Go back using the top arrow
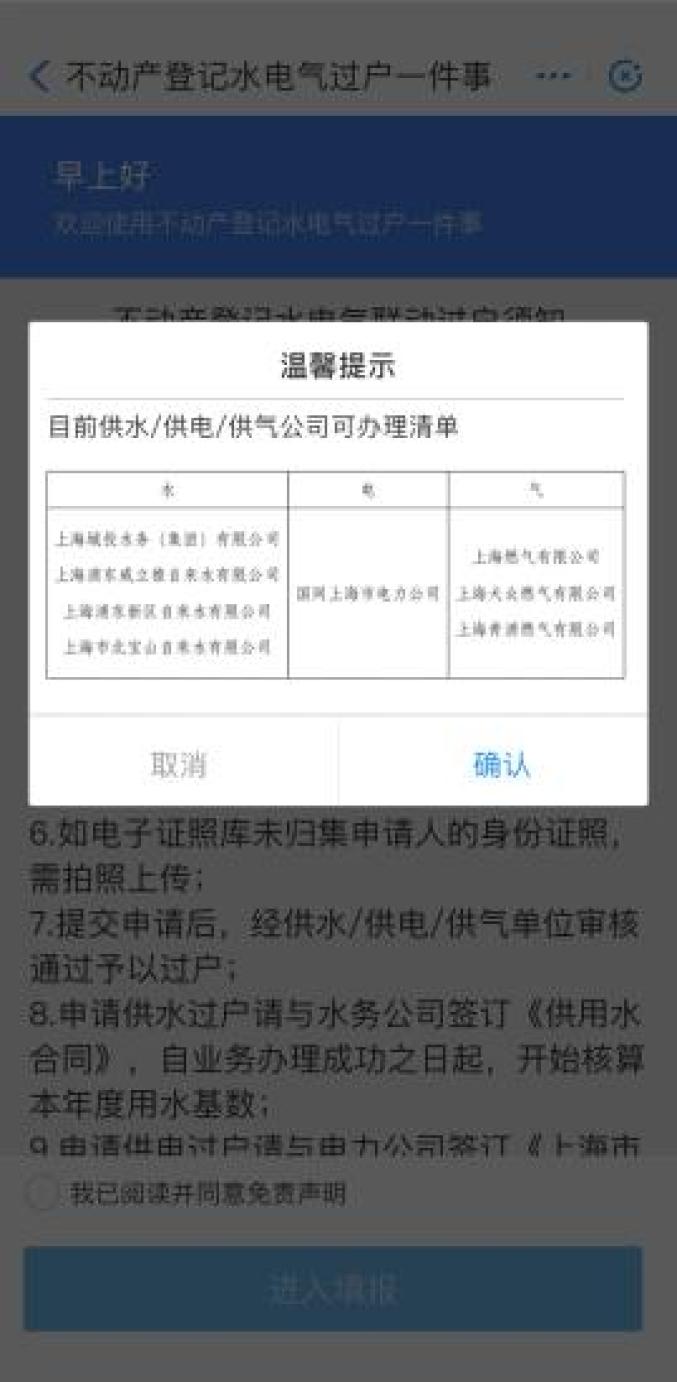The width and height of the screenshot is (677, 1382). pos(39,76)
